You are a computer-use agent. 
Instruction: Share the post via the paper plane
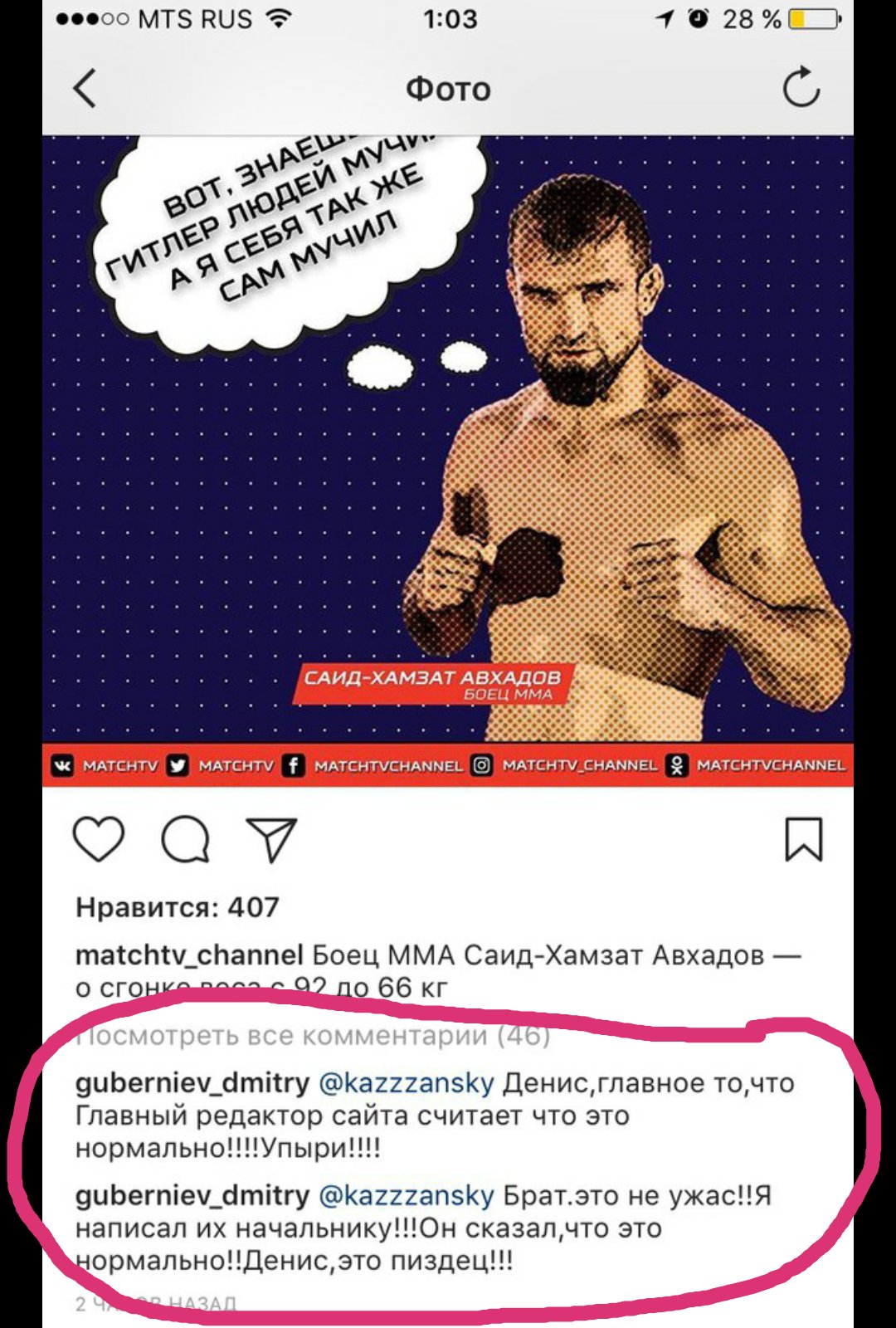click(271, 839)
